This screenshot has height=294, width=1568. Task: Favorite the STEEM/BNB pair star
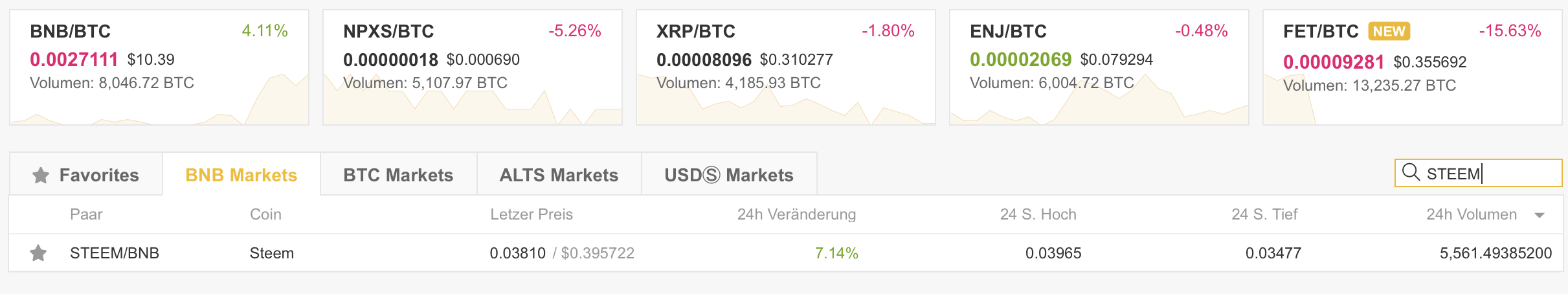pos(38,253)
